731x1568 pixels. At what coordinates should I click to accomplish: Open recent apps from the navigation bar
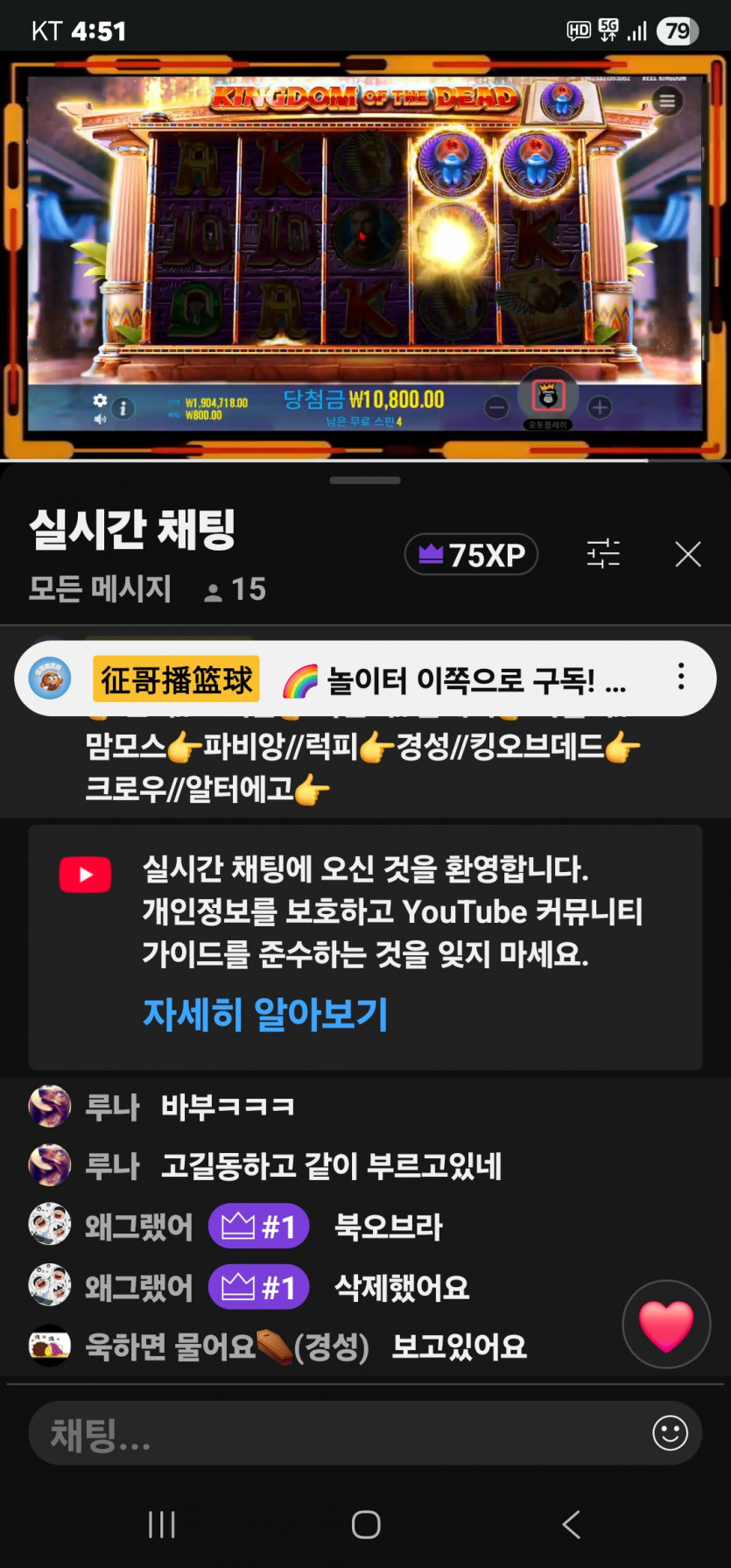click(162, 1524)
